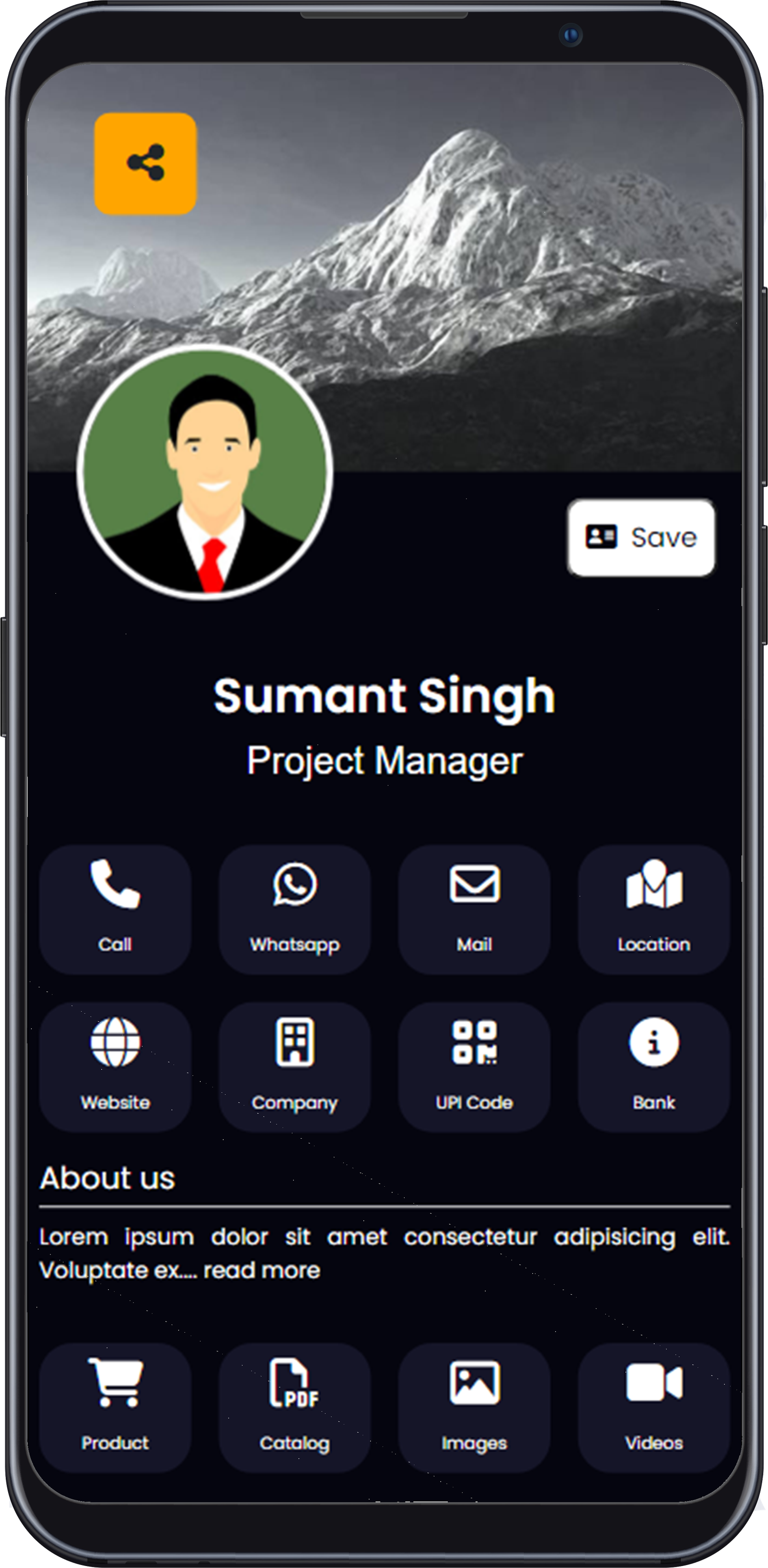
Task: Expand About us with read more
Action: 262,1270
